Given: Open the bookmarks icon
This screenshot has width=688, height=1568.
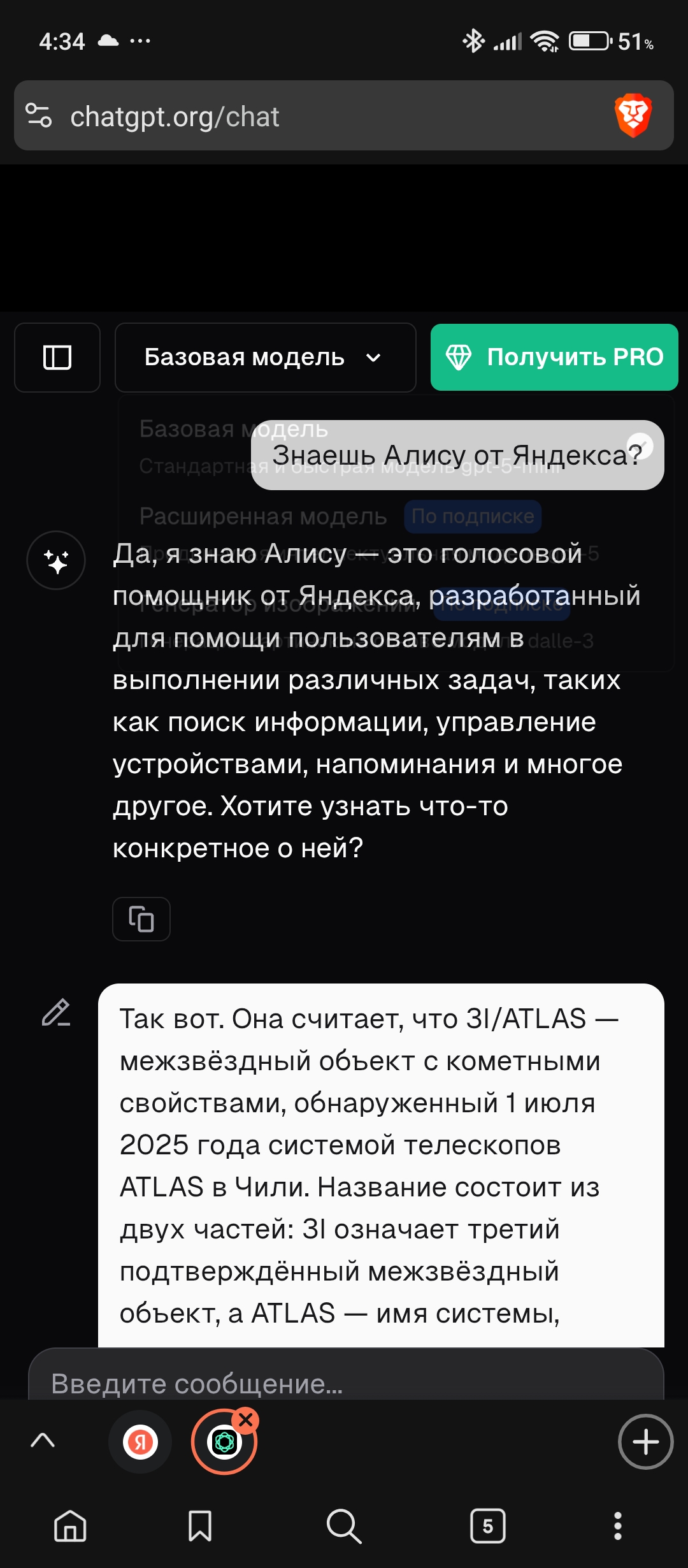Looking at the screenshot, I should pyautogui.click(x=200, y=1526).
